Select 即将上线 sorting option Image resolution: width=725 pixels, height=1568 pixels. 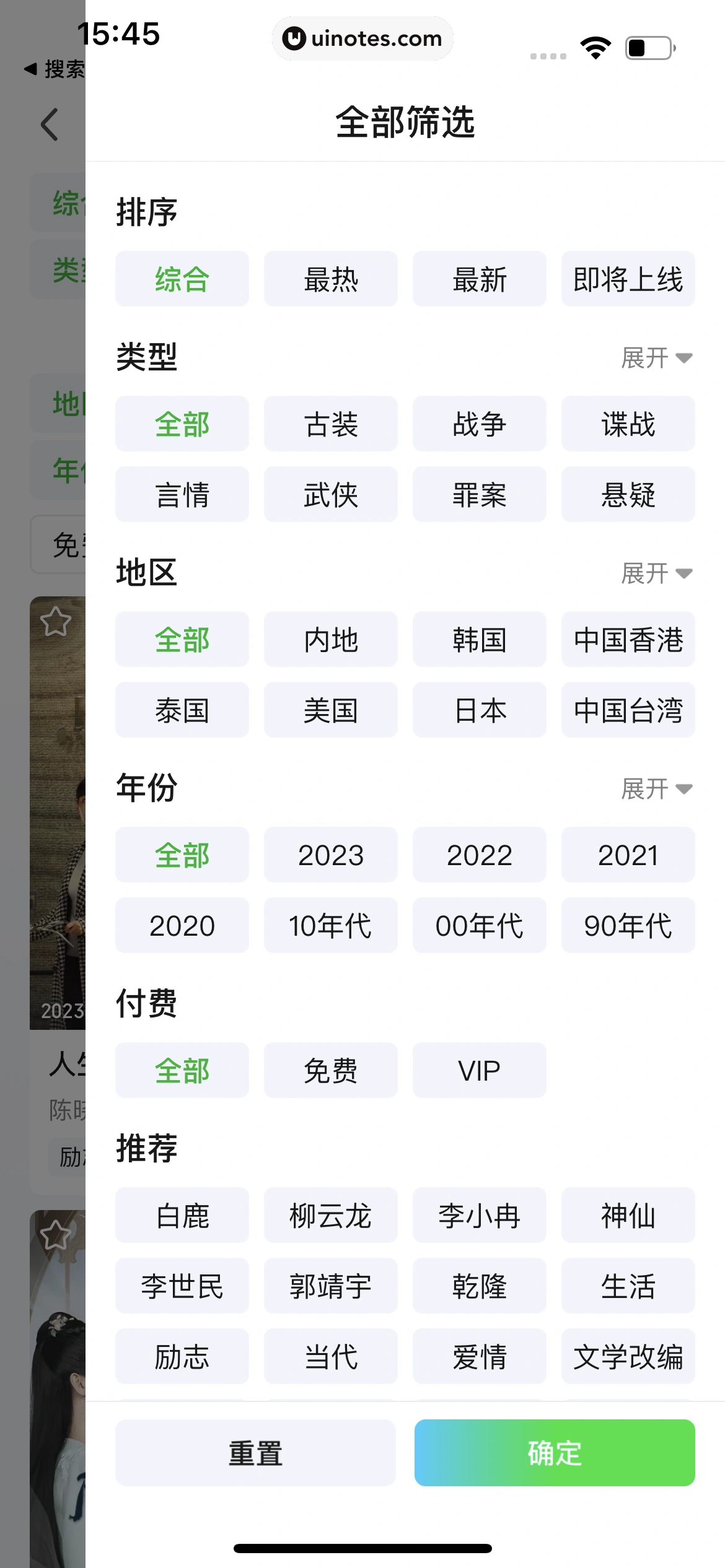[628, 279]
